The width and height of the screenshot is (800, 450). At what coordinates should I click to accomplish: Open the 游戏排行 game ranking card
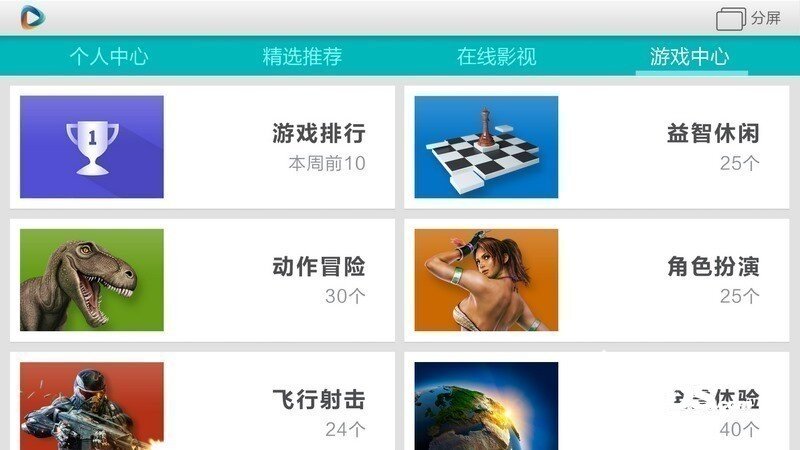click(202, 147)
